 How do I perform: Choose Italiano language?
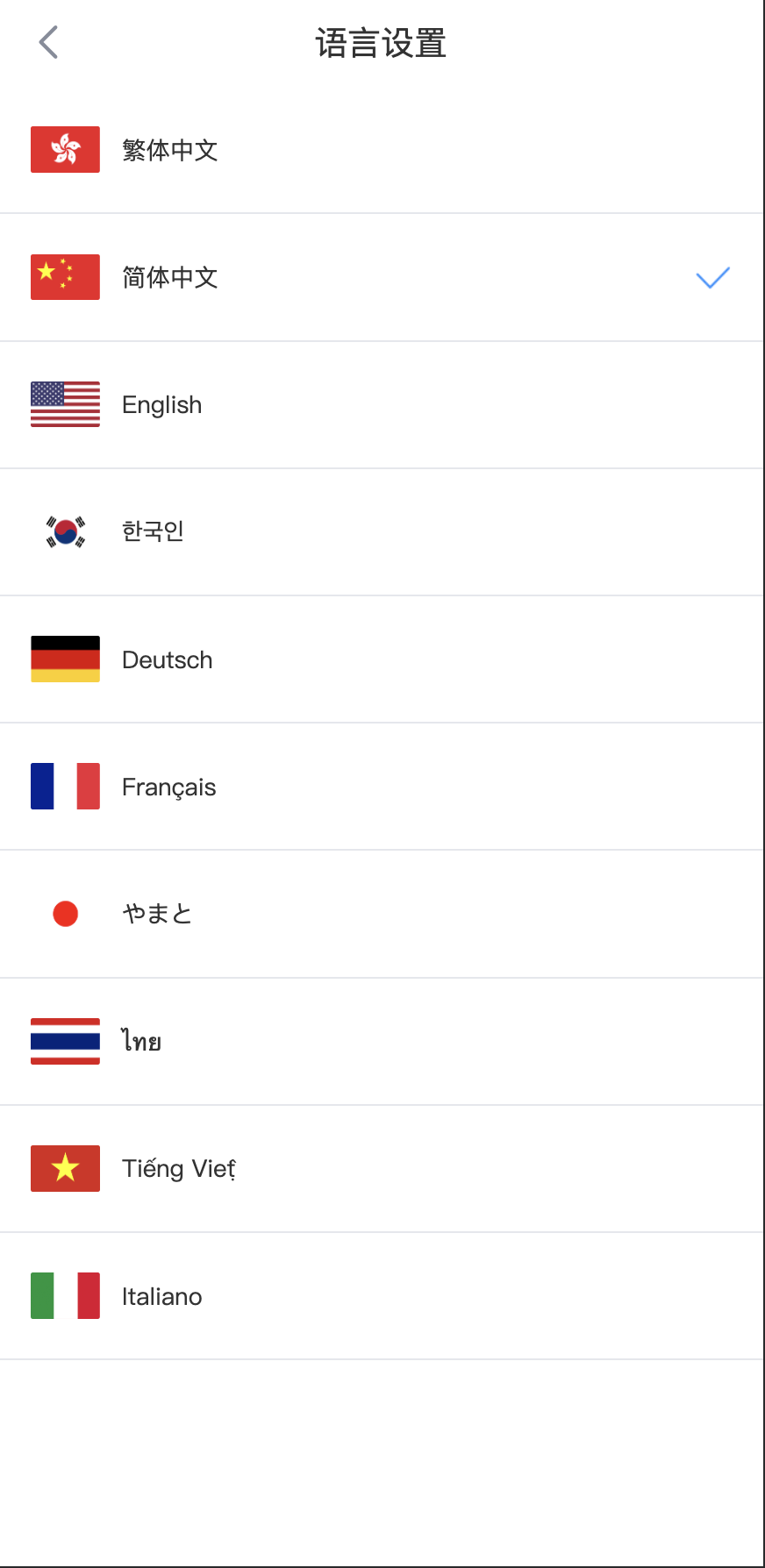pos(162,1296)
